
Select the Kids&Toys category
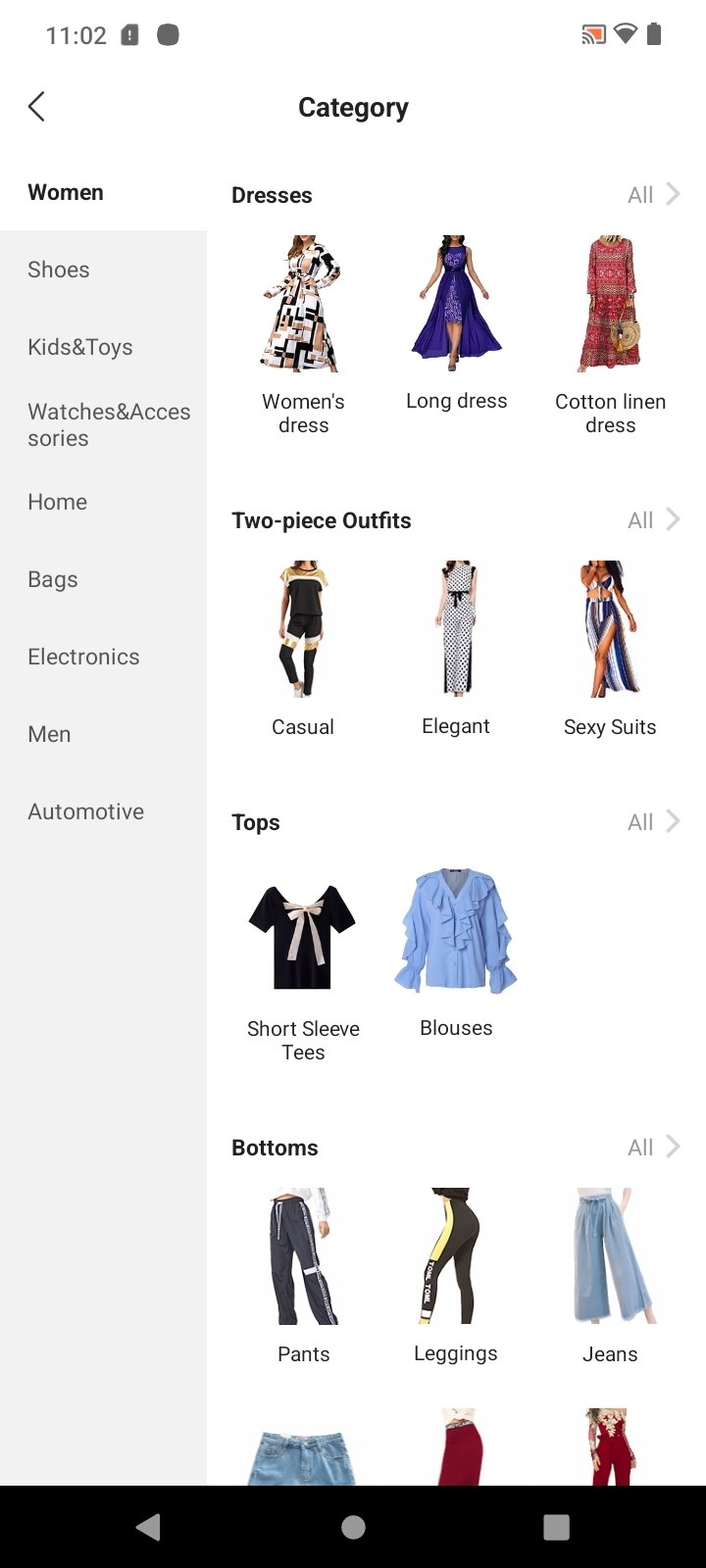click(80, 347)
